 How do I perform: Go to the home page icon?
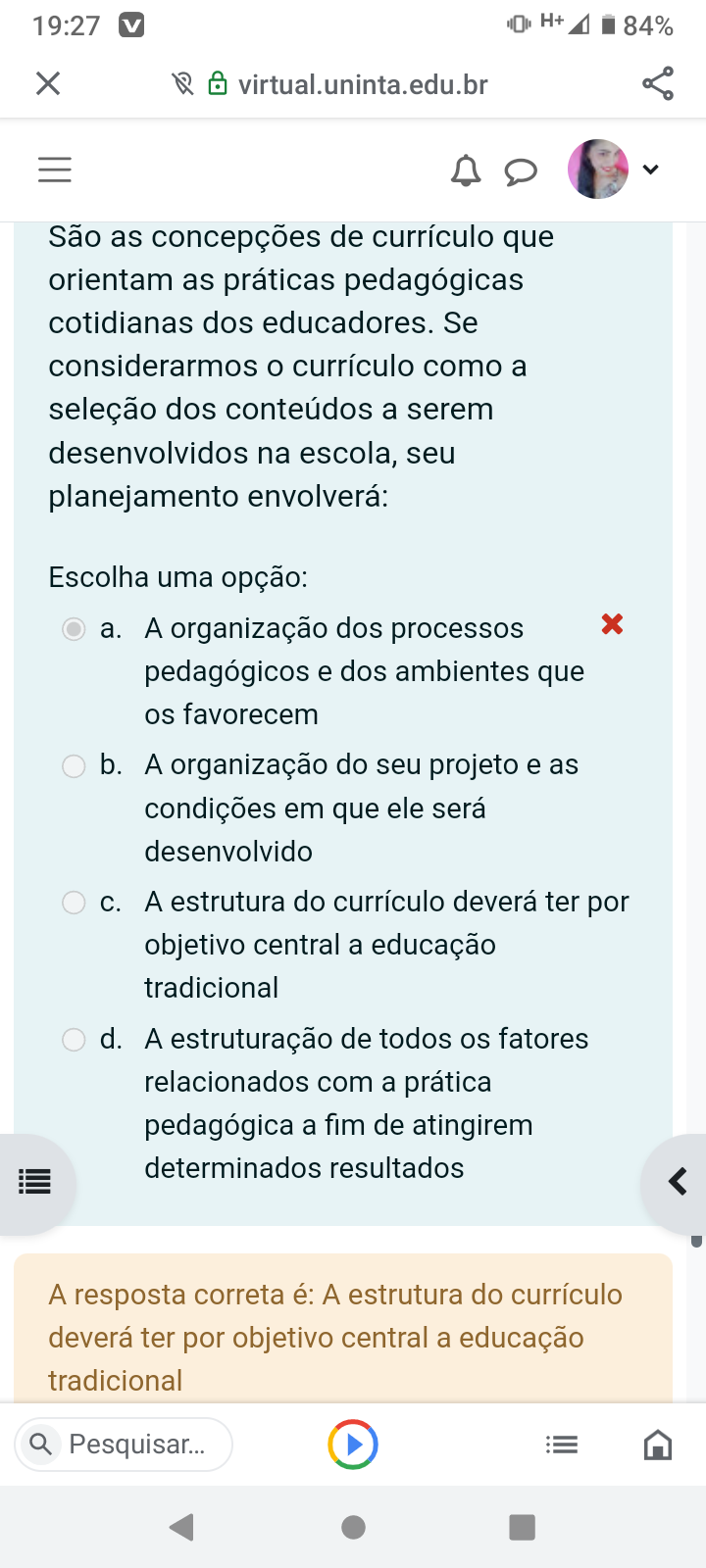(x=657, y=1444)
